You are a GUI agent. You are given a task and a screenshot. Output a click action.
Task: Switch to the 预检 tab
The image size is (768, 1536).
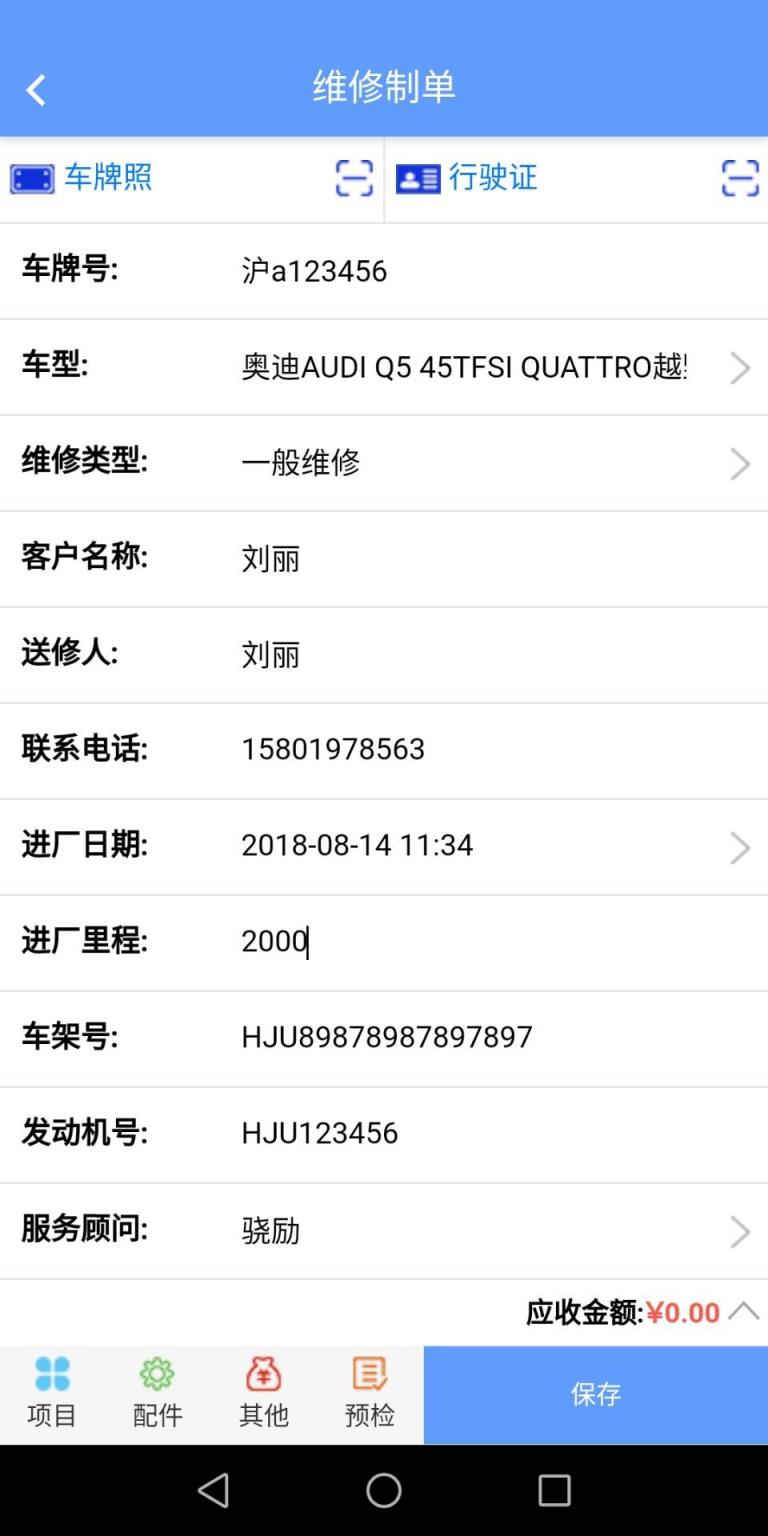click(368, 1395)
